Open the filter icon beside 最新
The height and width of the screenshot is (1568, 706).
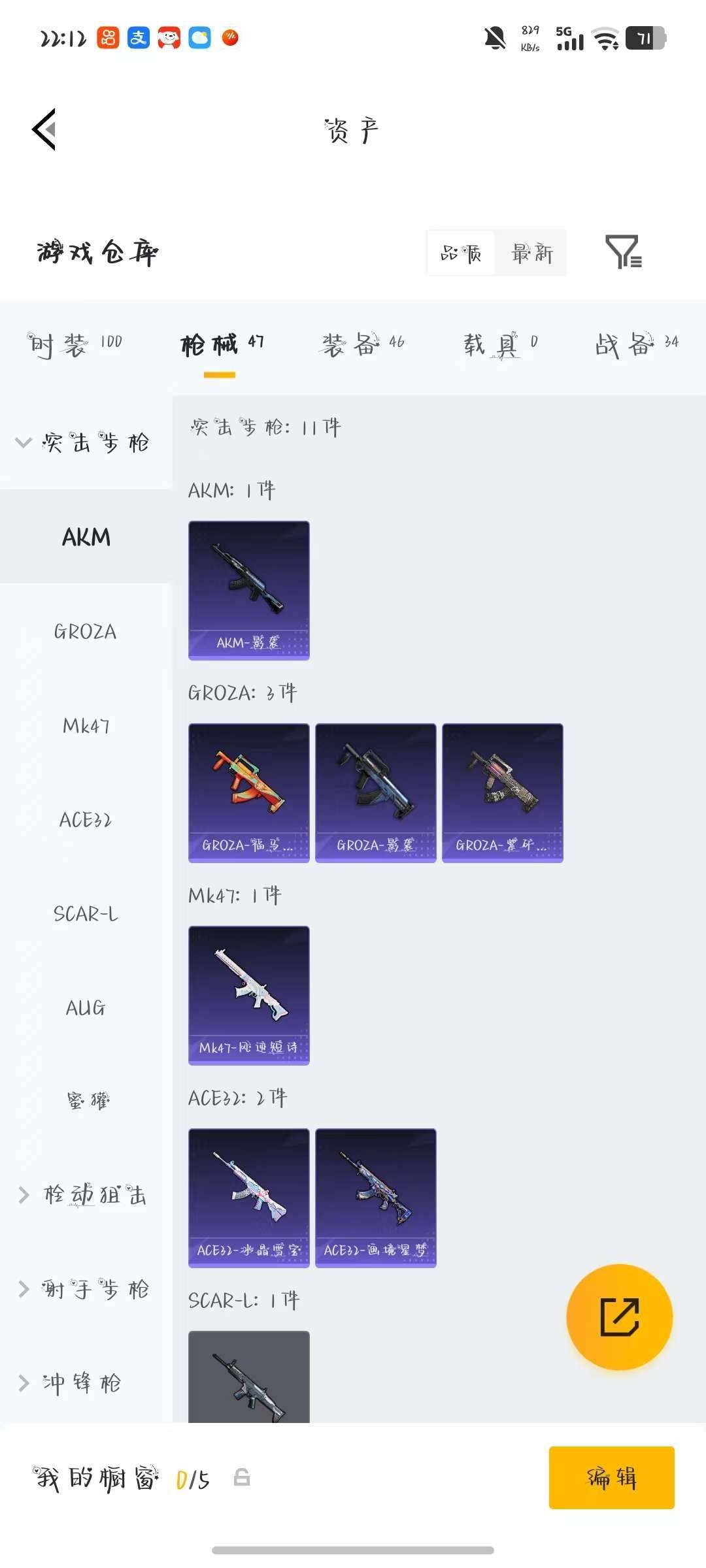624,252
